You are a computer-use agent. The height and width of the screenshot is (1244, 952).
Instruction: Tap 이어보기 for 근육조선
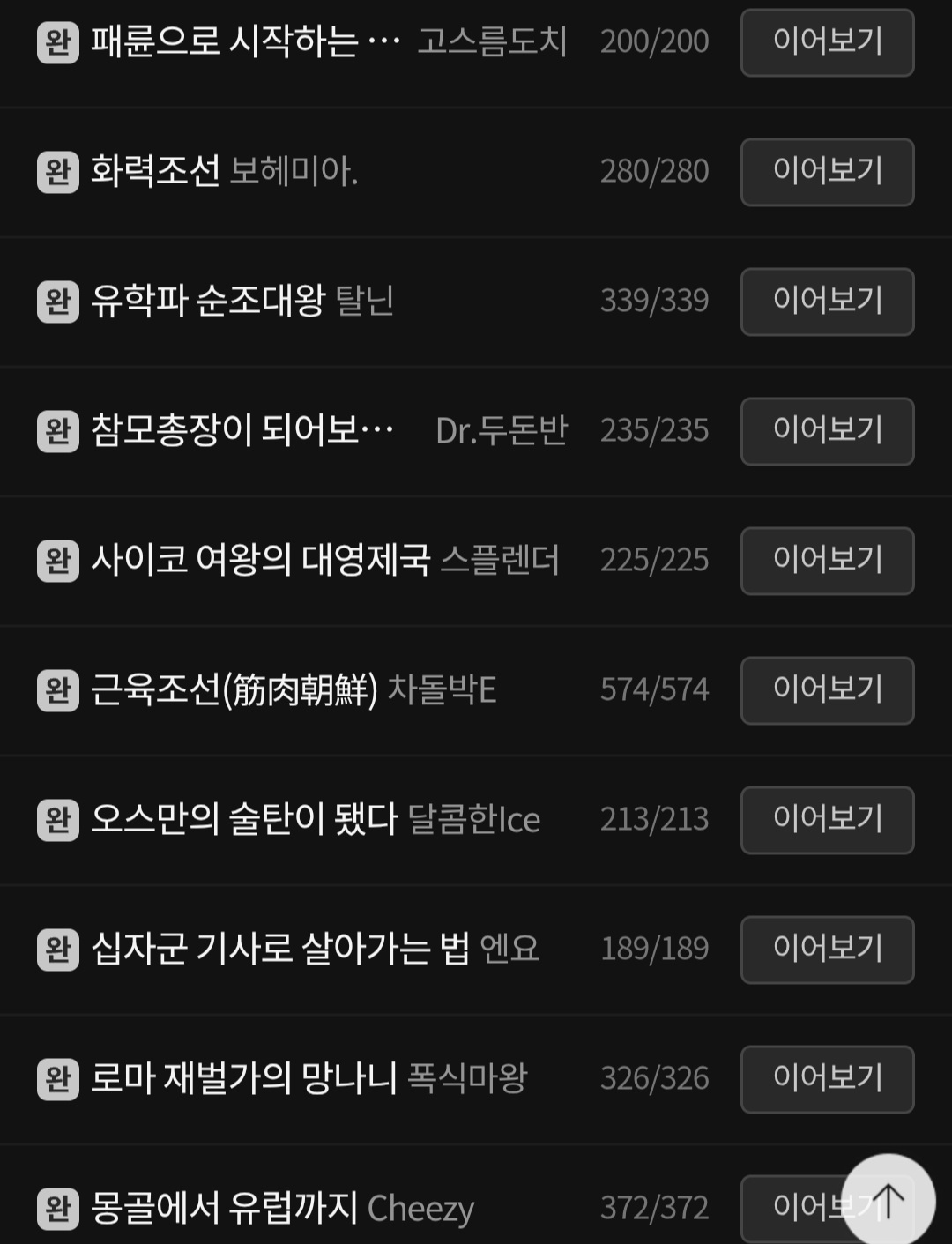pyautogui.click(x=827, y=690)
